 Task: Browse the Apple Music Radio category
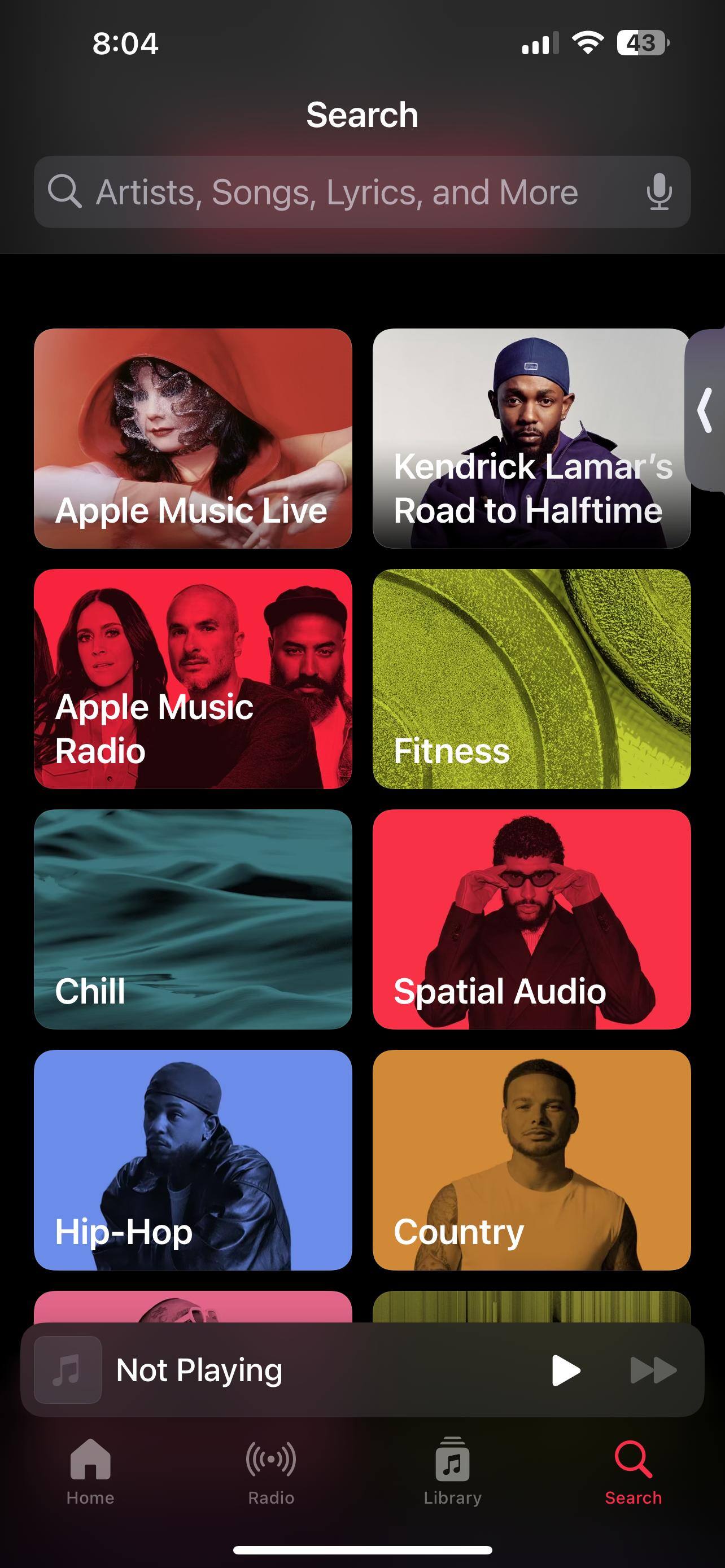pos(193,678)
